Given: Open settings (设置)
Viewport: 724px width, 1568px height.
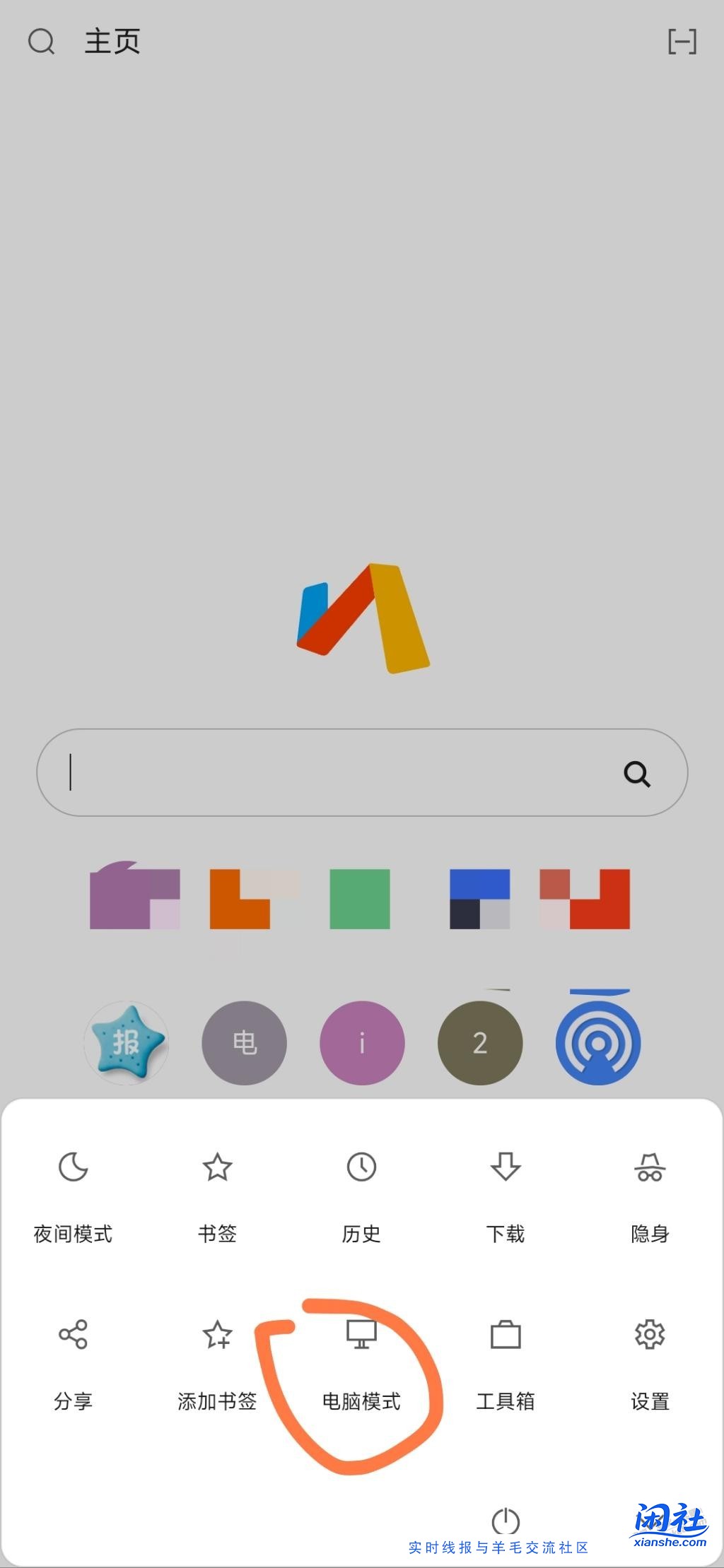Looking at the screenshot, I should (650, 1362).
